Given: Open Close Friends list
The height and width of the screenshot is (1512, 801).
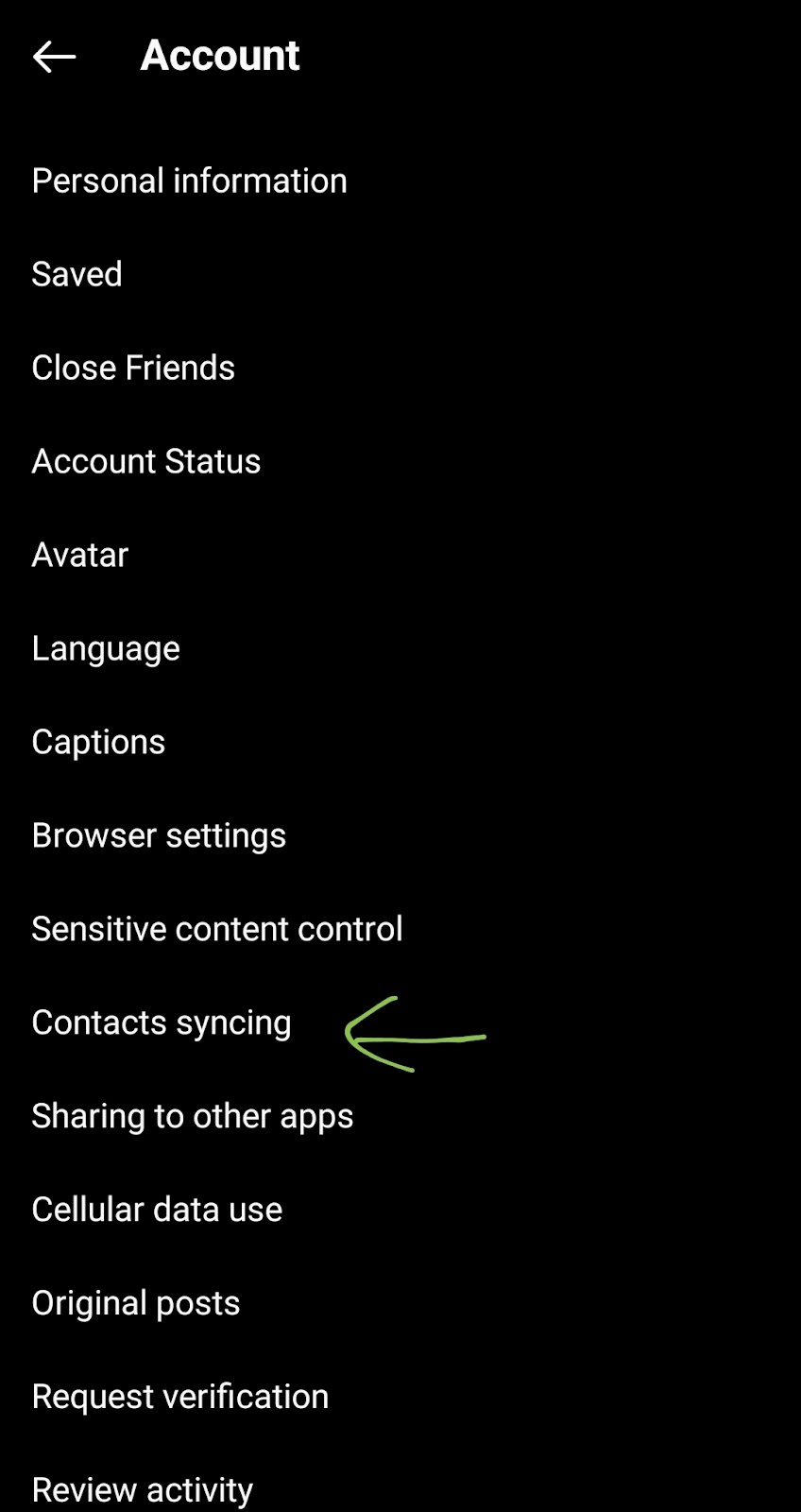Looking at the screenshot, I should [133, 368].
